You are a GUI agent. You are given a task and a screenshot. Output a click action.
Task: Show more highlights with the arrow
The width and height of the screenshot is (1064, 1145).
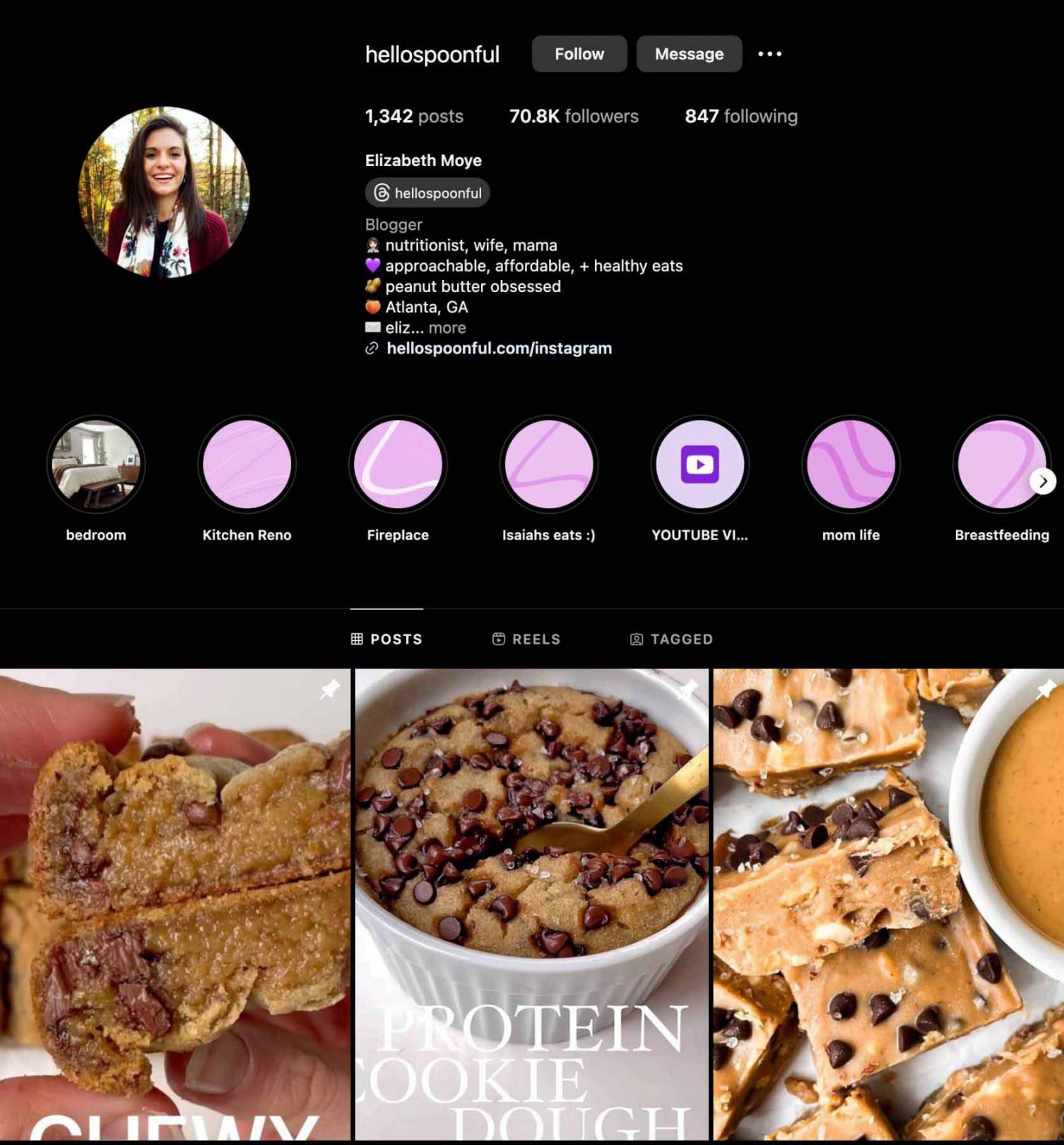point(1043,481)
